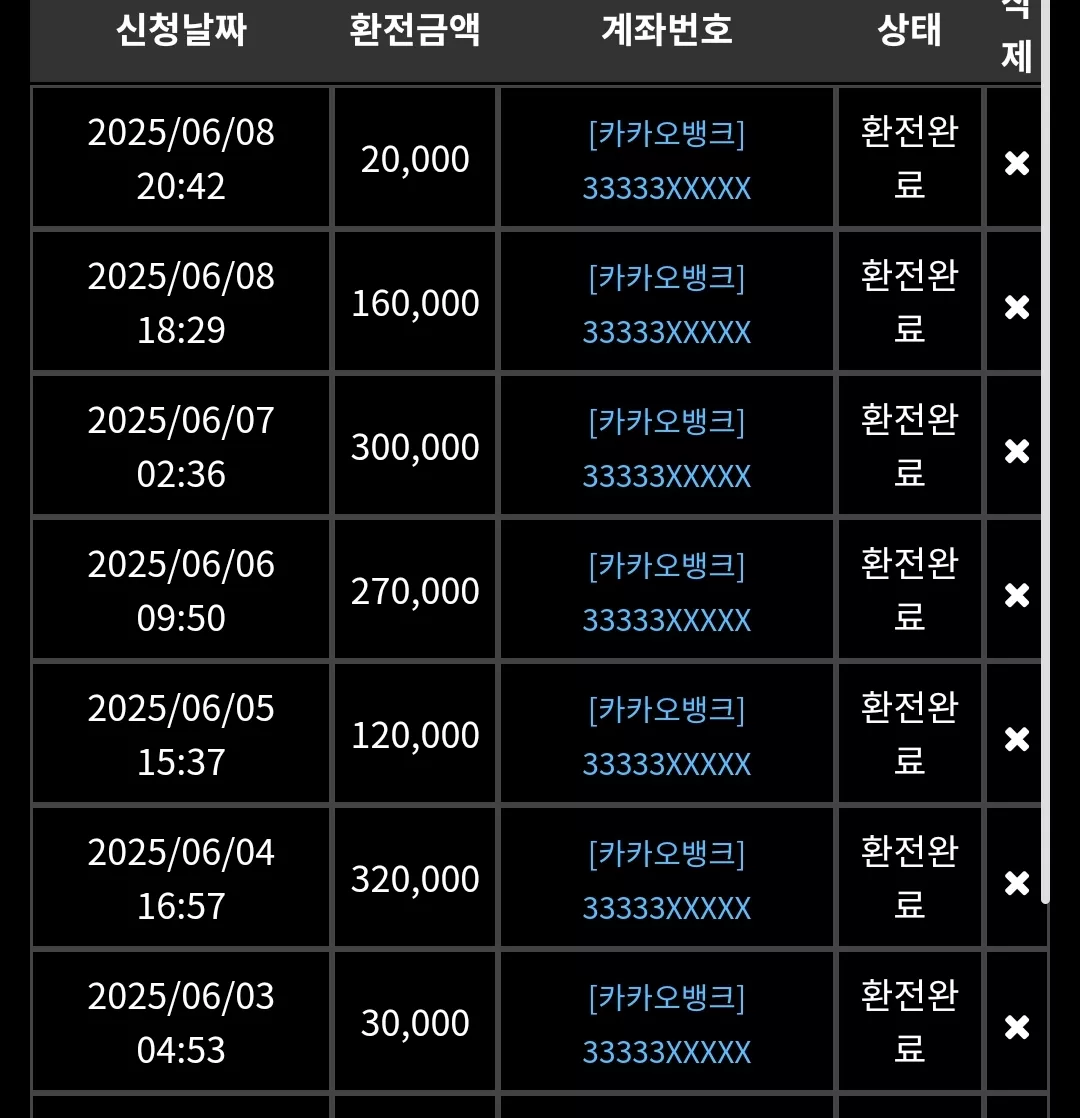Delete the 2025/06/08 20:42 withdrawal record
This screenshot has height=1118, width=1080.
1017,163
